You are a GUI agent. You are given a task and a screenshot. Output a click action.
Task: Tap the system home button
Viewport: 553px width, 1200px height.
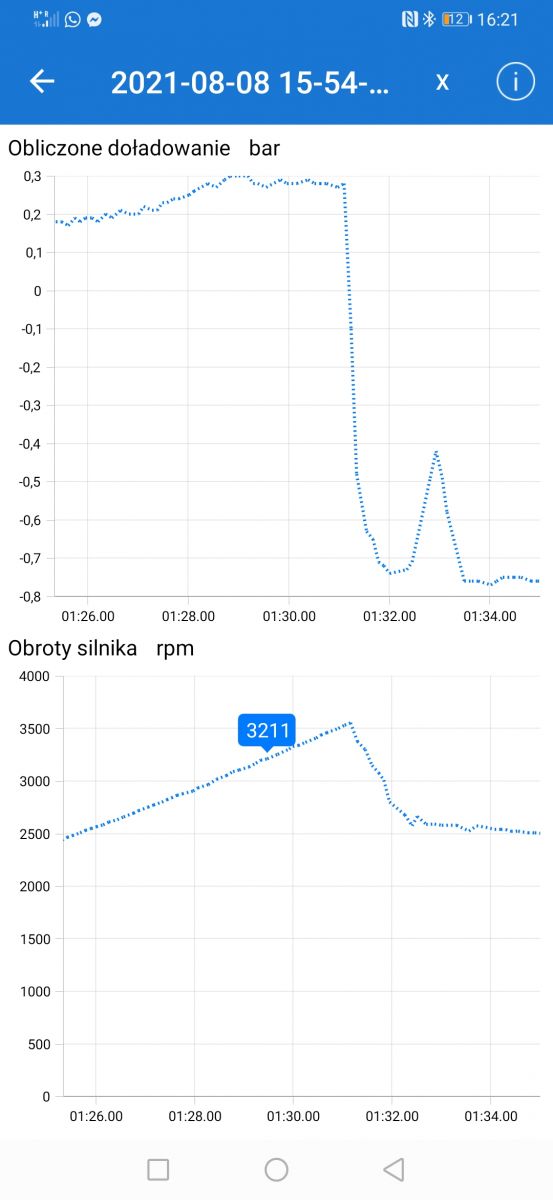point(276,1169)
